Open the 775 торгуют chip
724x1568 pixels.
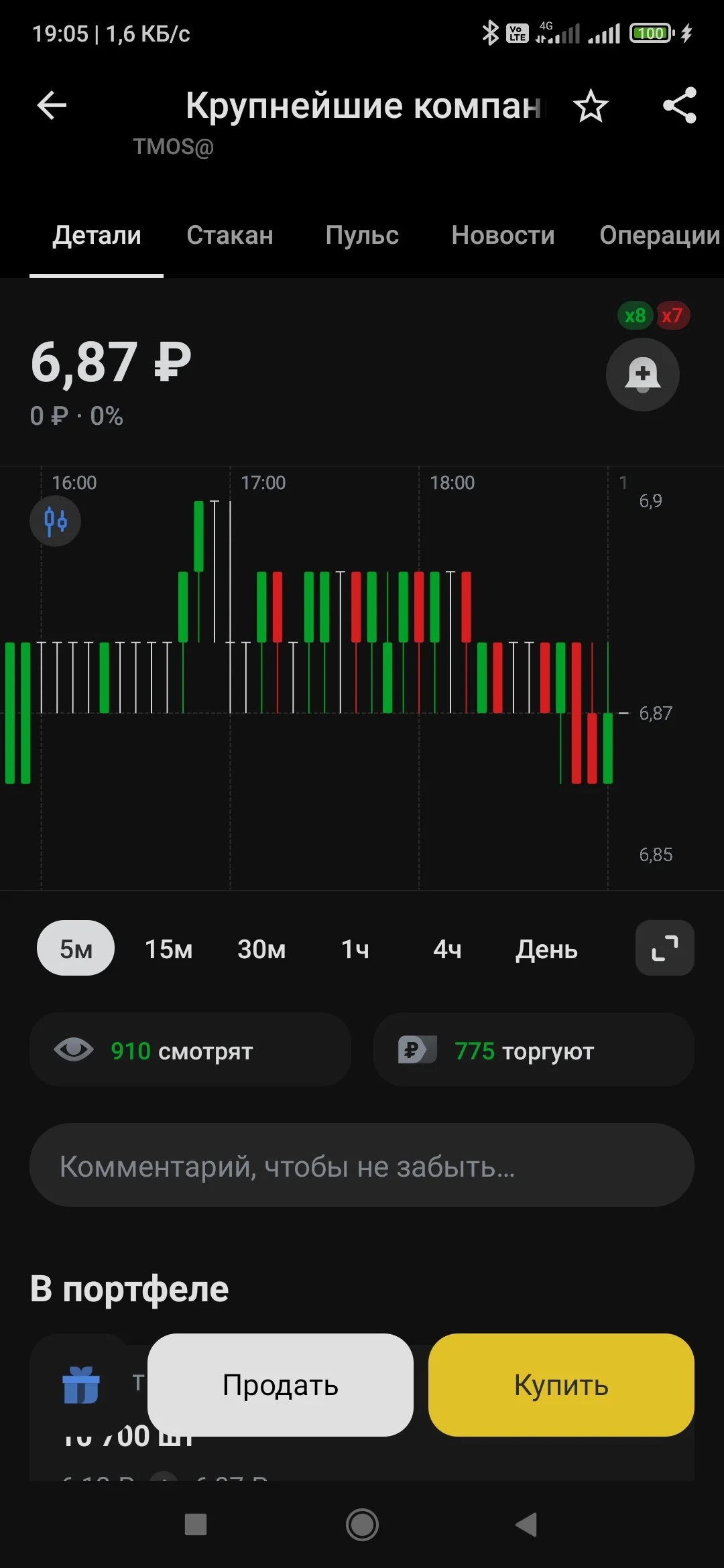(534, 1049)
